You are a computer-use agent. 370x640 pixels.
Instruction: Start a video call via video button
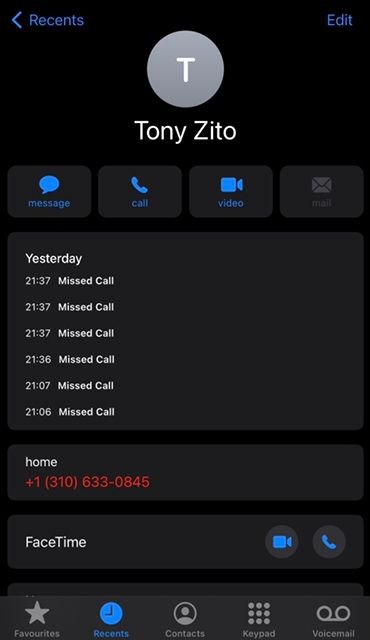(231, 191)
